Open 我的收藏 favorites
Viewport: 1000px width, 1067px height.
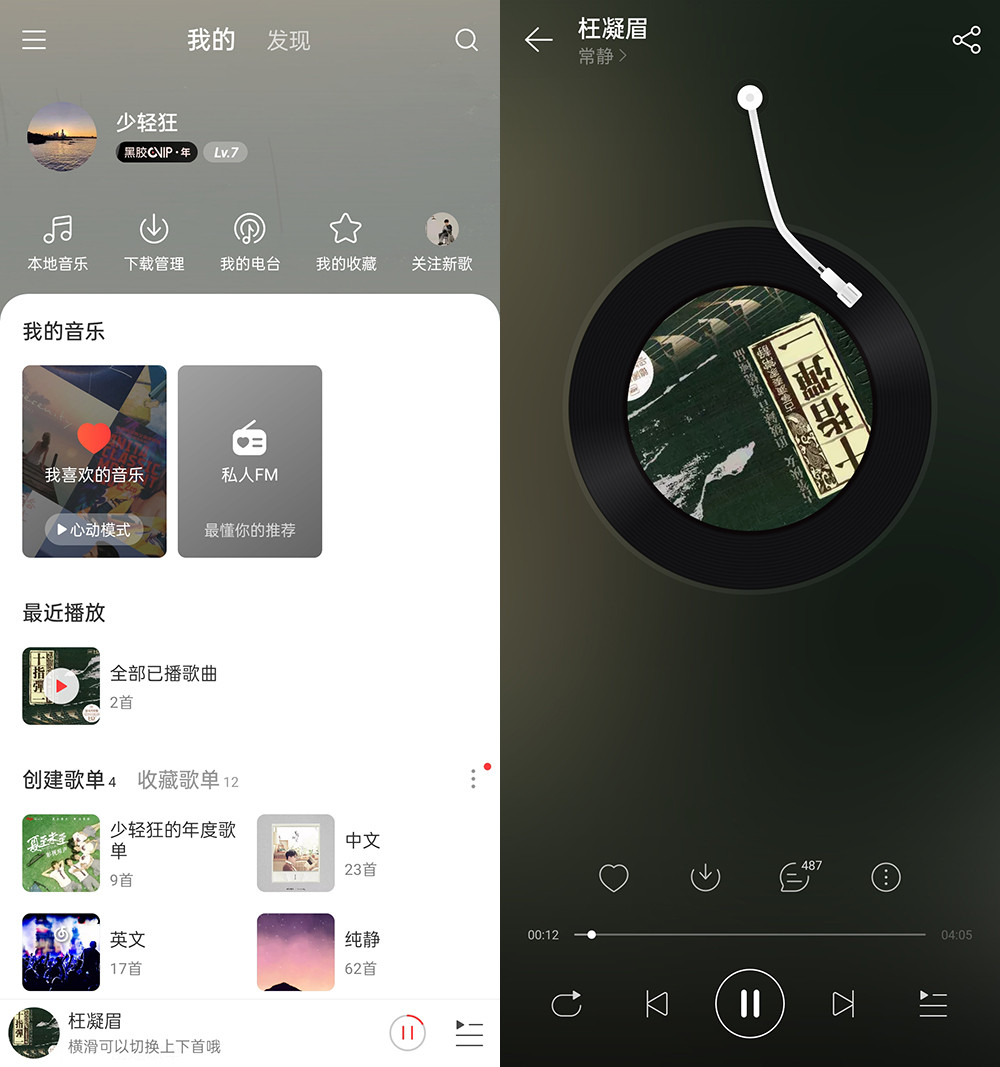coord(346,242)
